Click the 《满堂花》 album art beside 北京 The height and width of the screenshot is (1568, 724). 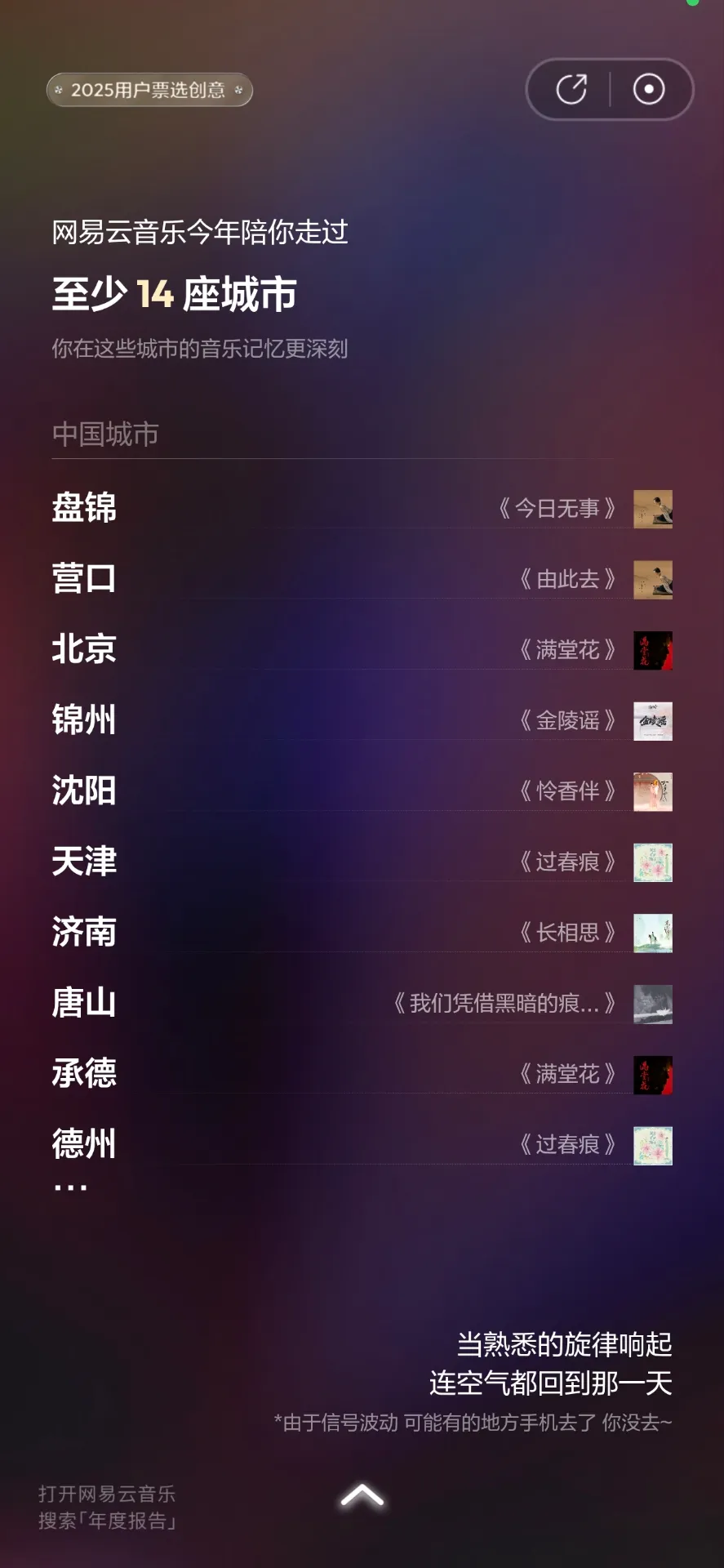click(x=652, y=649)
